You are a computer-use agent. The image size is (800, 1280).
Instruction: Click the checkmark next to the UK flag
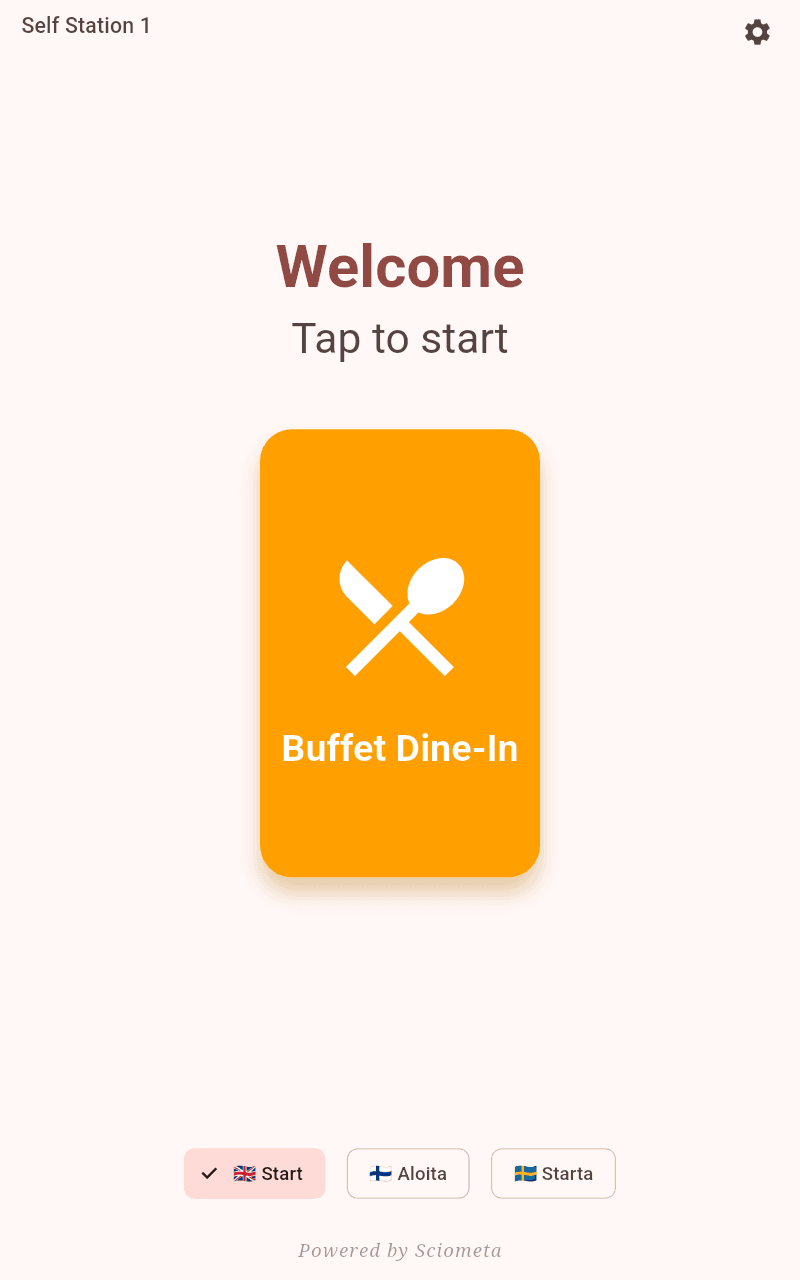click(209, 1174)
